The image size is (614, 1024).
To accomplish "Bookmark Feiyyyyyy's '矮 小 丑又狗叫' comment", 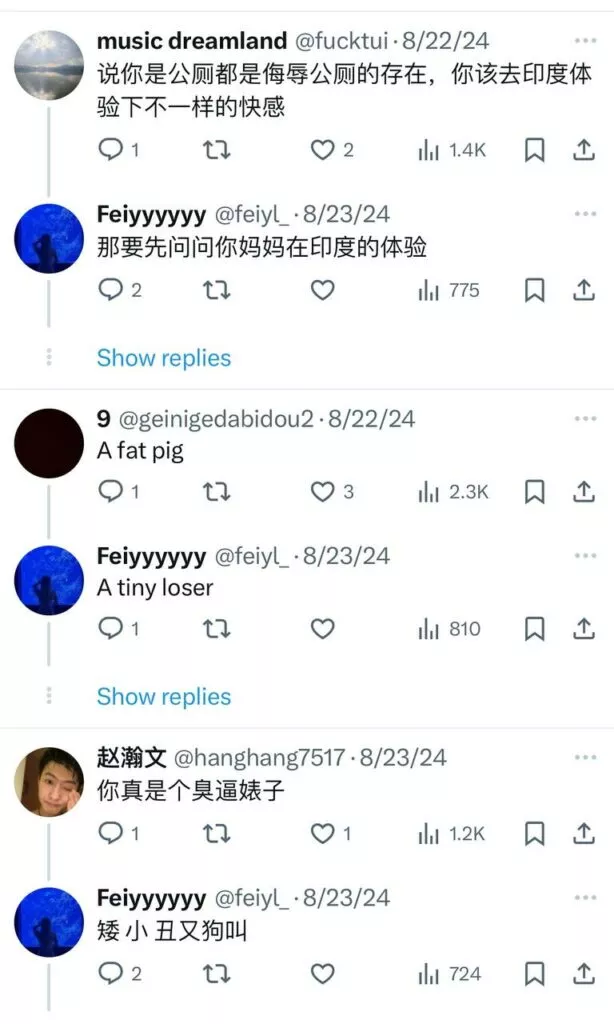I will (535, 973).
